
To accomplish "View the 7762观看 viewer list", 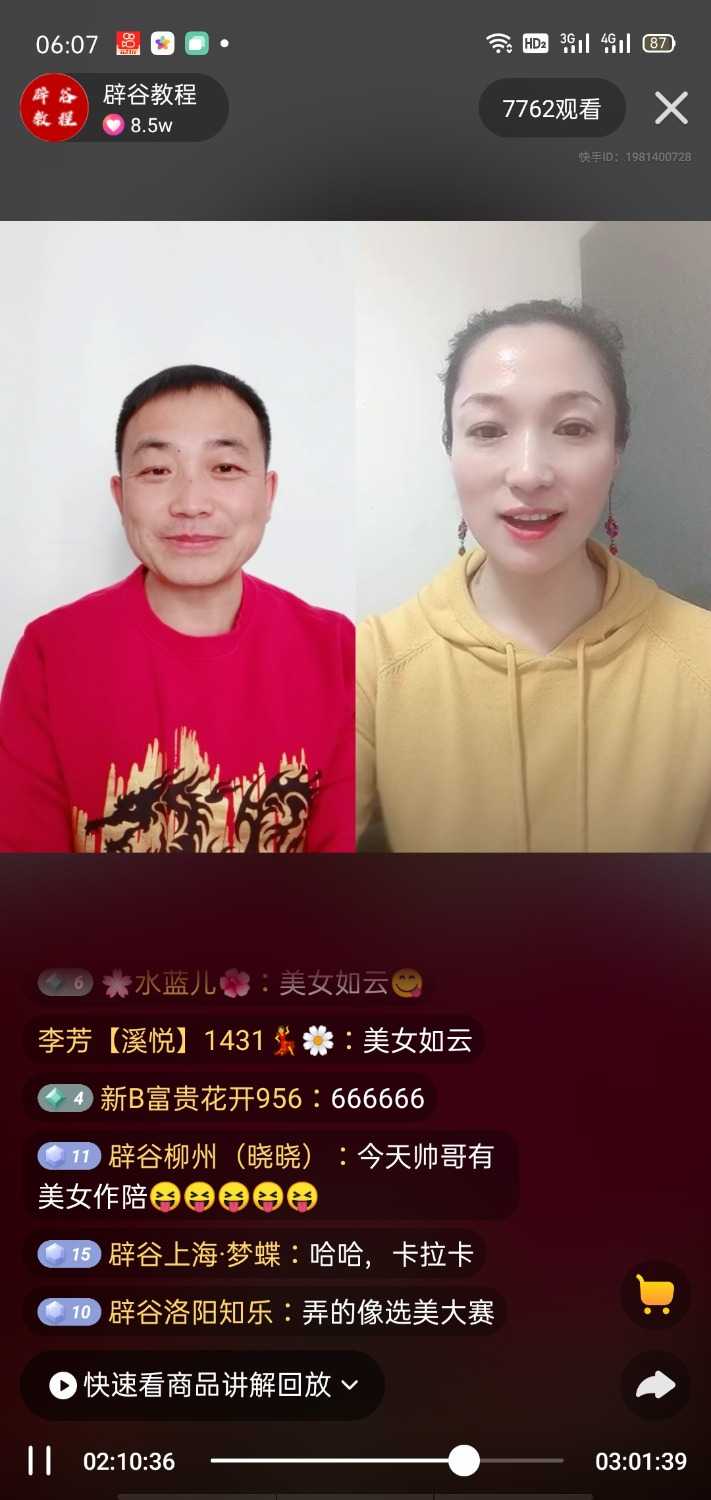I will coord(552,108).
